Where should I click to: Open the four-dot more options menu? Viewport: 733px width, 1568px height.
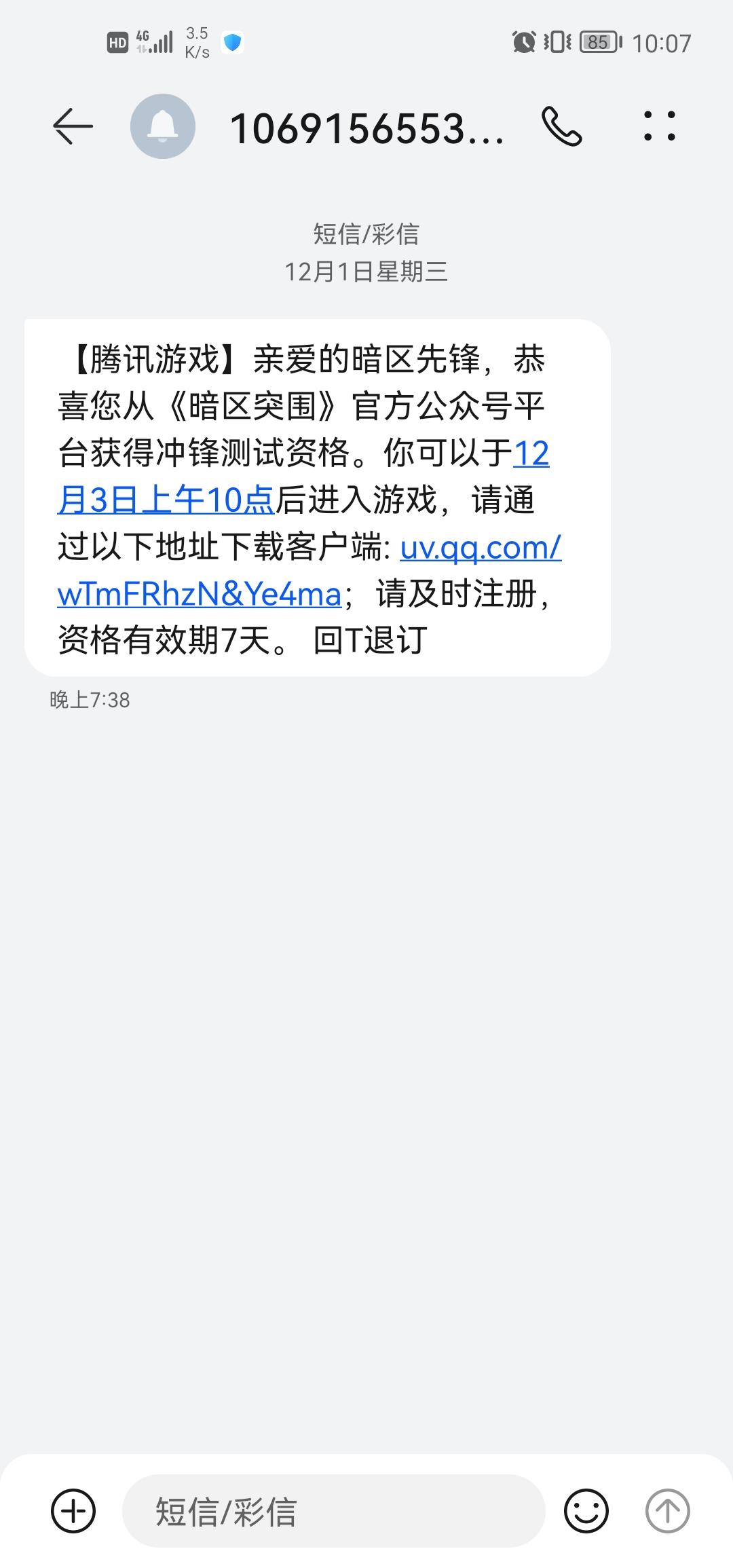coord(659,126)
